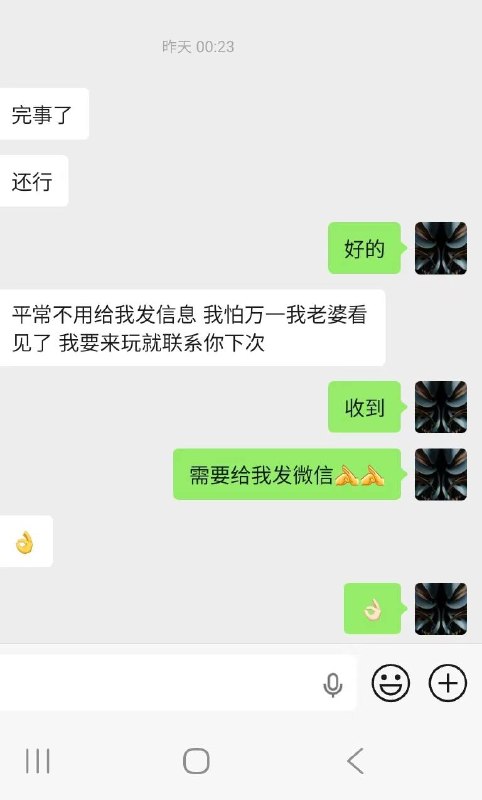Screen dimensions: 482x800
Task: Tap the microphone voice input icon
Action: pyautogui.click(x=333, y=685)
